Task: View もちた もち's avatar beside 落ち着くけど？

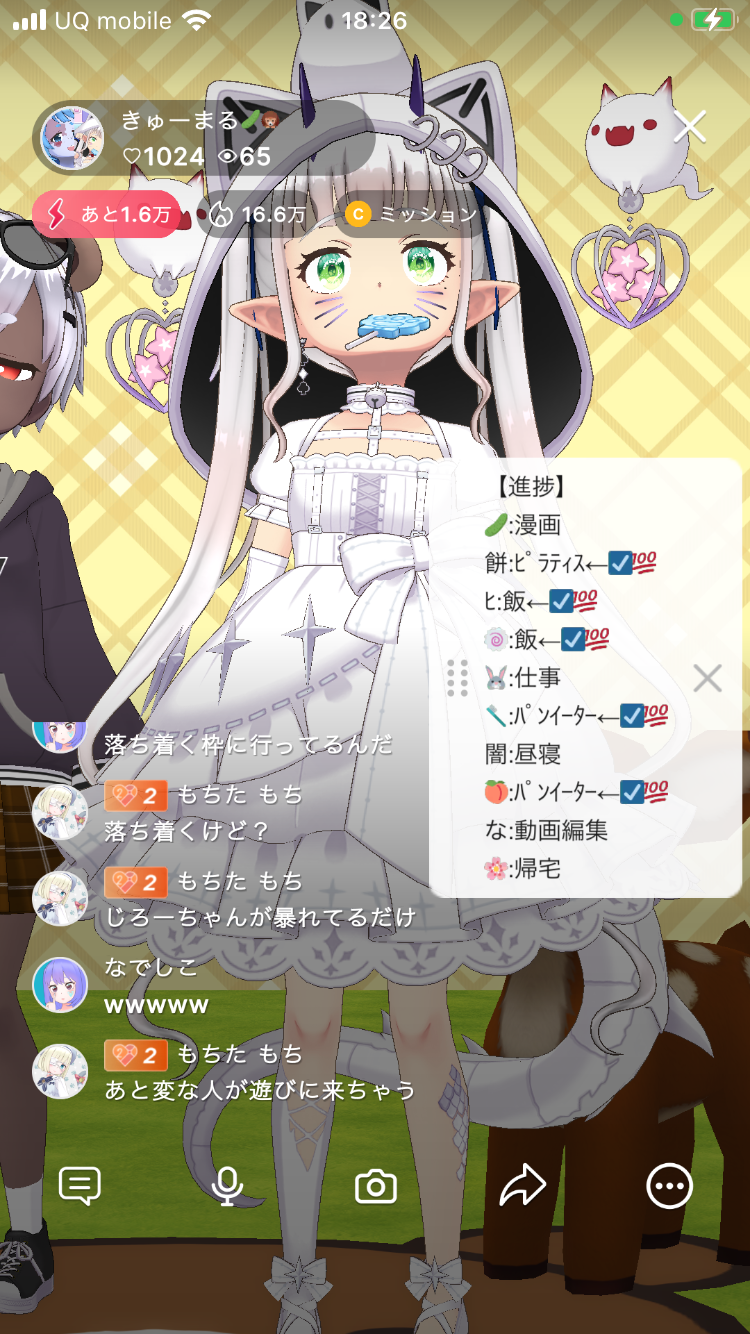Action: [60, 812]
